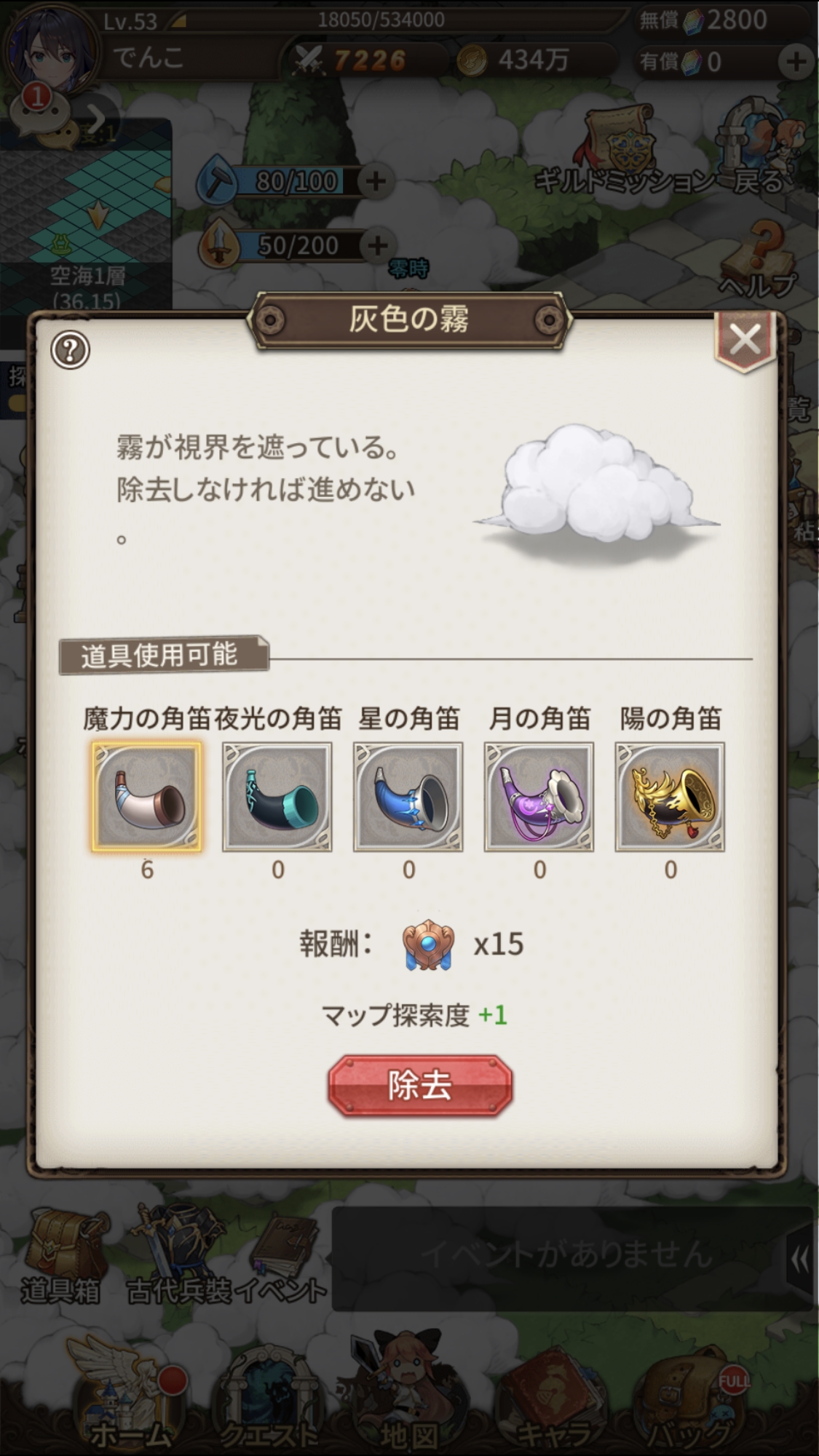Choose the 星の角笛 horn item
The width and height of the screenshot is (819, 1456).
point(408,797)
